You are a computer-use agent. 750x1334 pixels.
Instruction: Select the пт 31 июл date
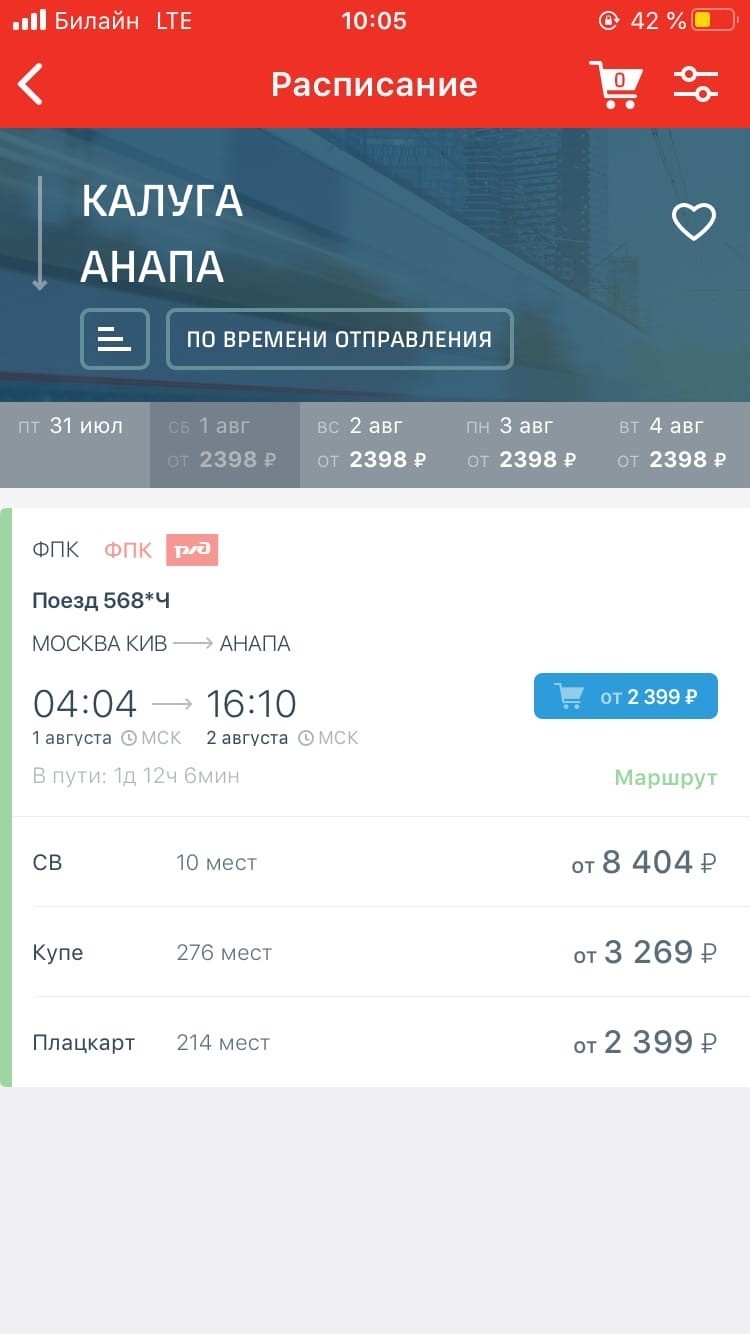pos(75,445)
